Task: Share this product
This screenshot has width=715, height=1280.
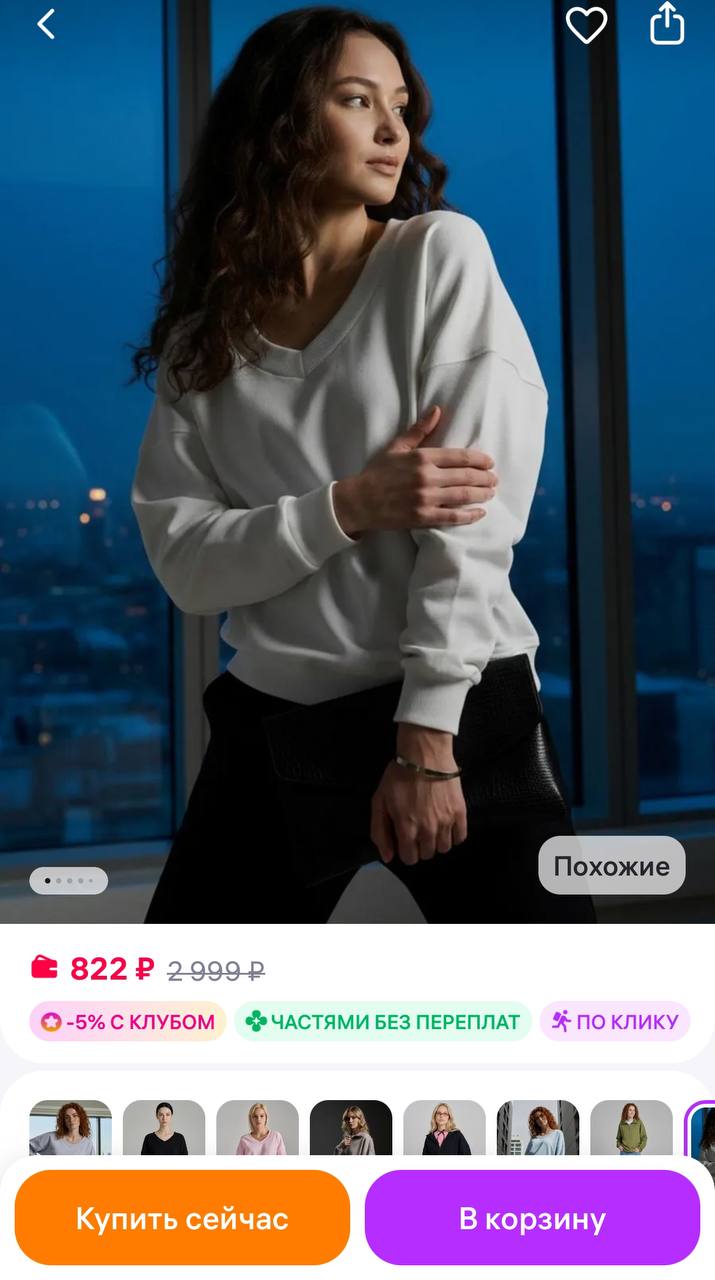Action: point(667,24)
